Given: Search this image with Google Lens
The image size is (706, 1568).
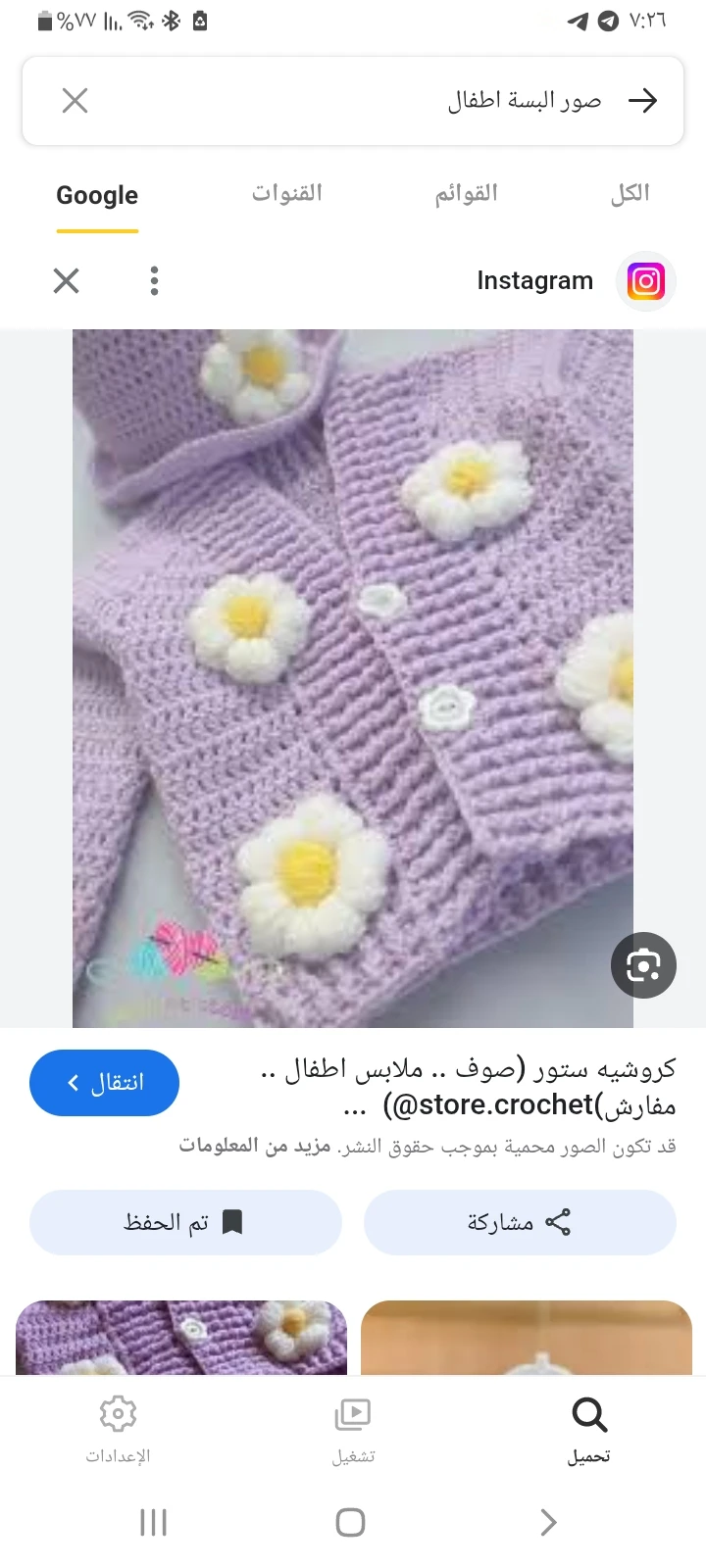Looking at the screenshot, I should pos(643,965).
